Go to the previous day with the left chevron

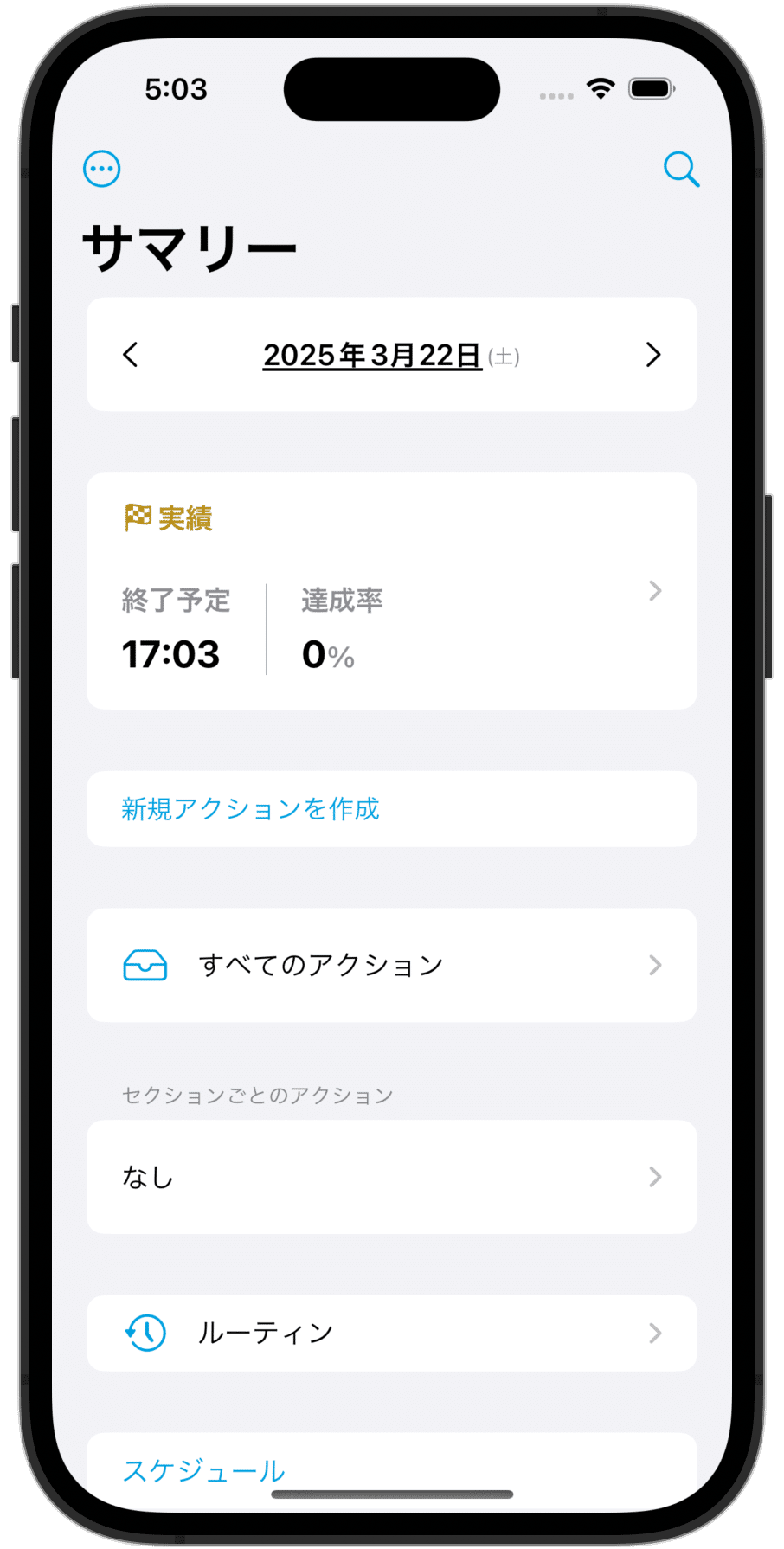point(131,355)
